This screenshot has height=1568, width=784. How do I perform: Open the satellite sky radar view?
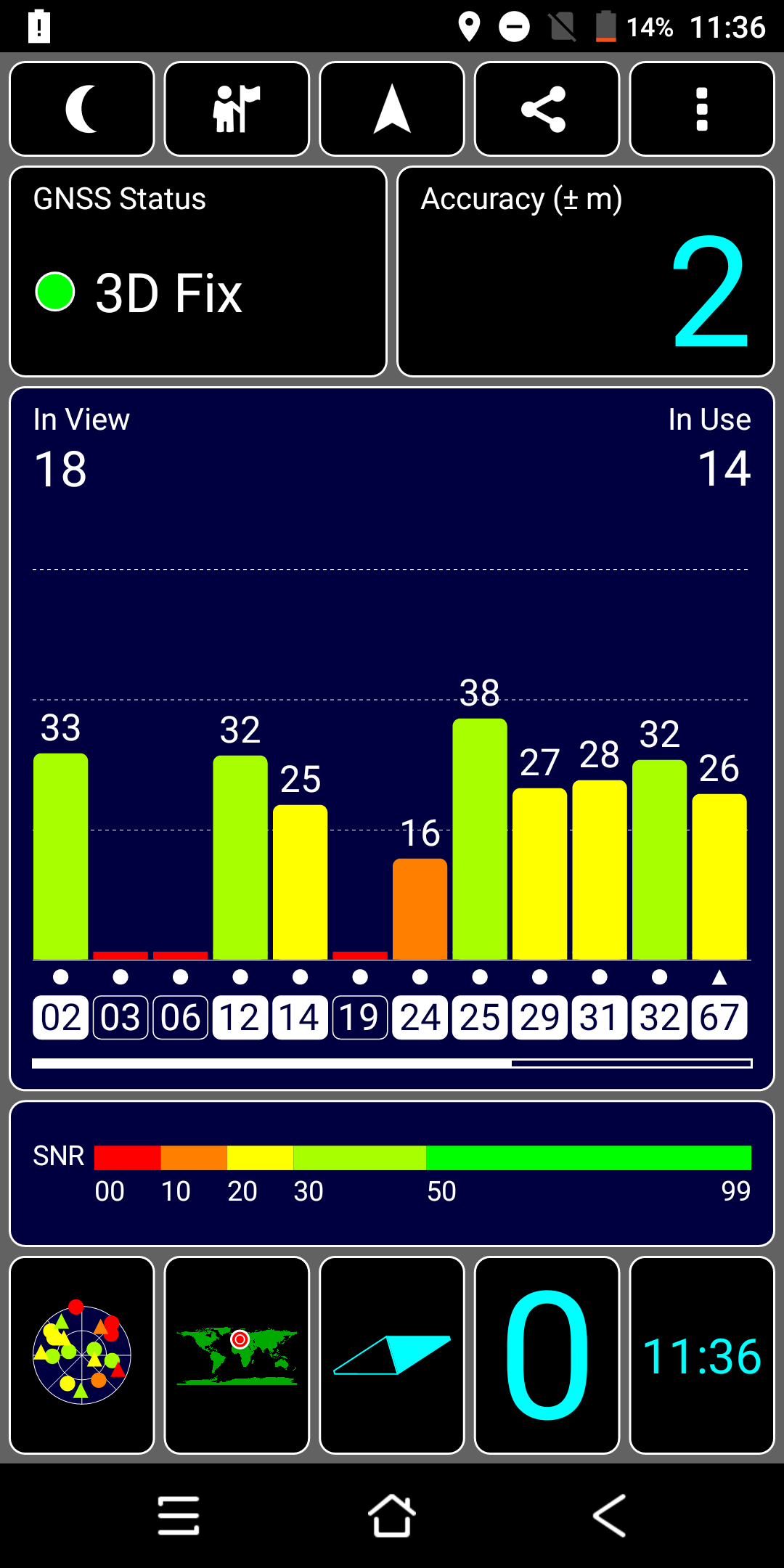[82, 1355]
